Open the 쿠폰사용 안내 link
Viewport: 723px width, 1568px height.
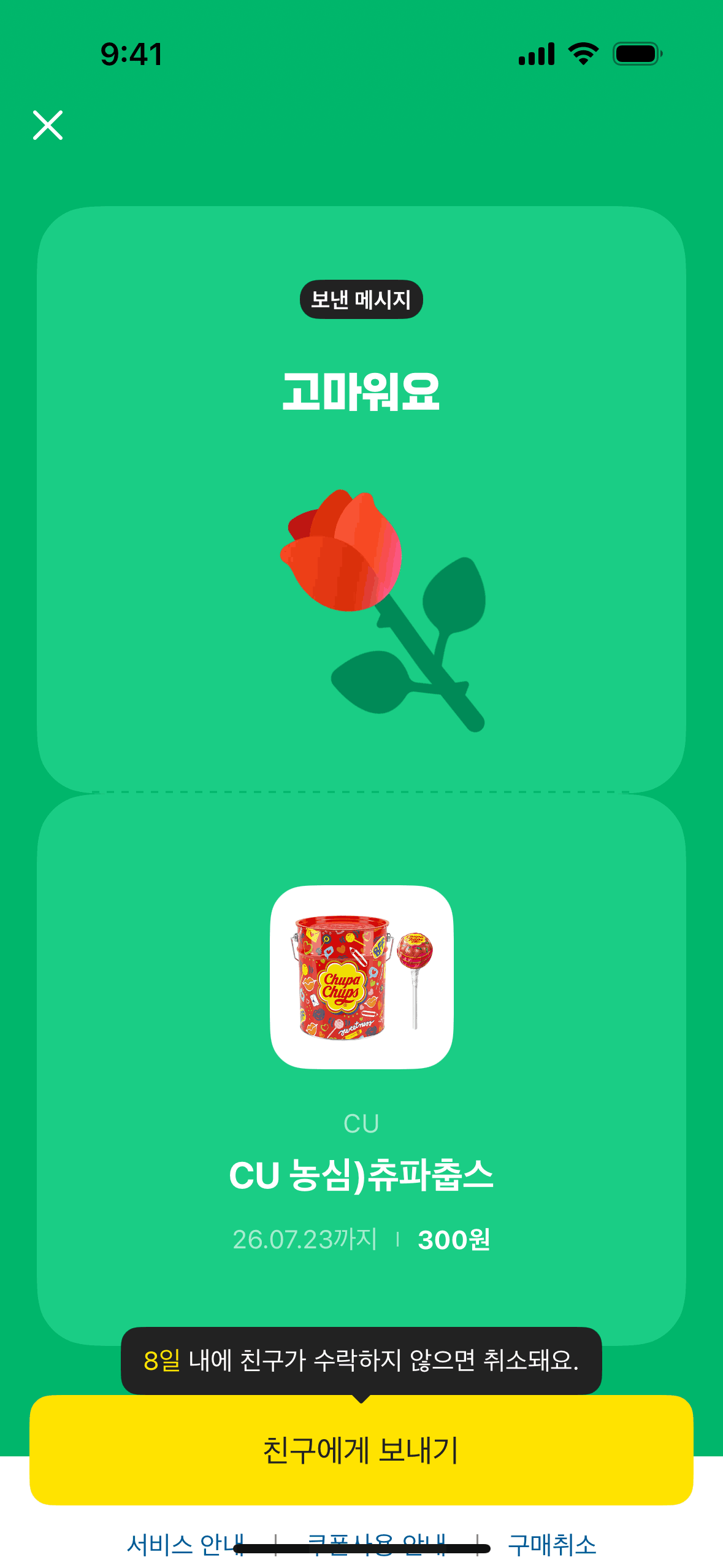pos(376,1545)
